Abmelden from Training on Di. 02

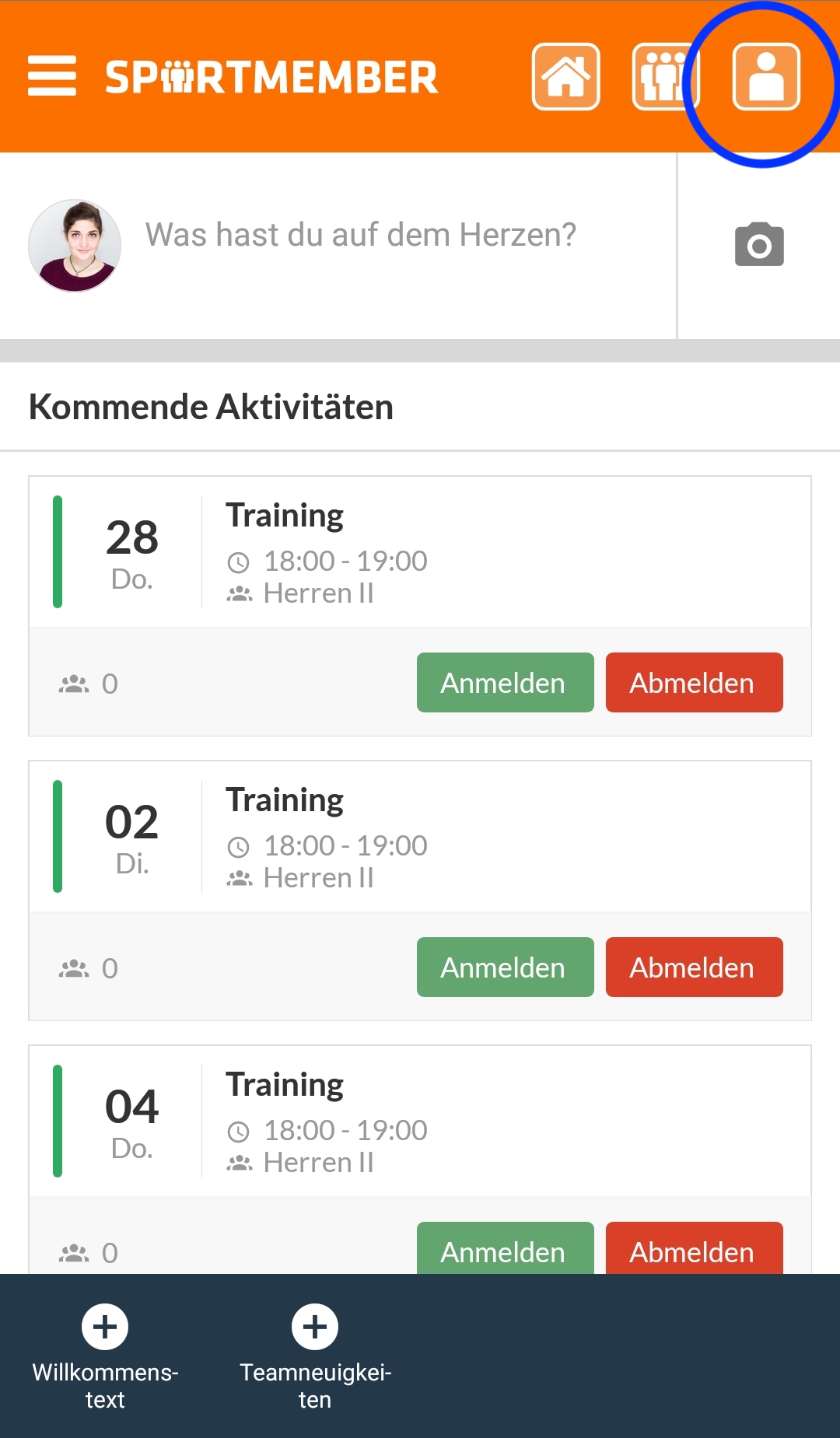[694, 967]
